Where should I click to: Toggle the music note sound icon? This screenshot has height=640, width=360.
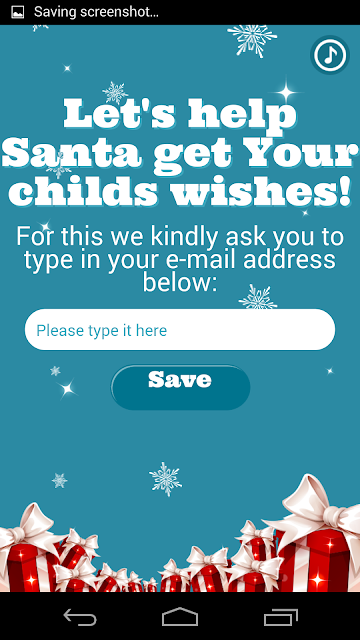[330, 55]
